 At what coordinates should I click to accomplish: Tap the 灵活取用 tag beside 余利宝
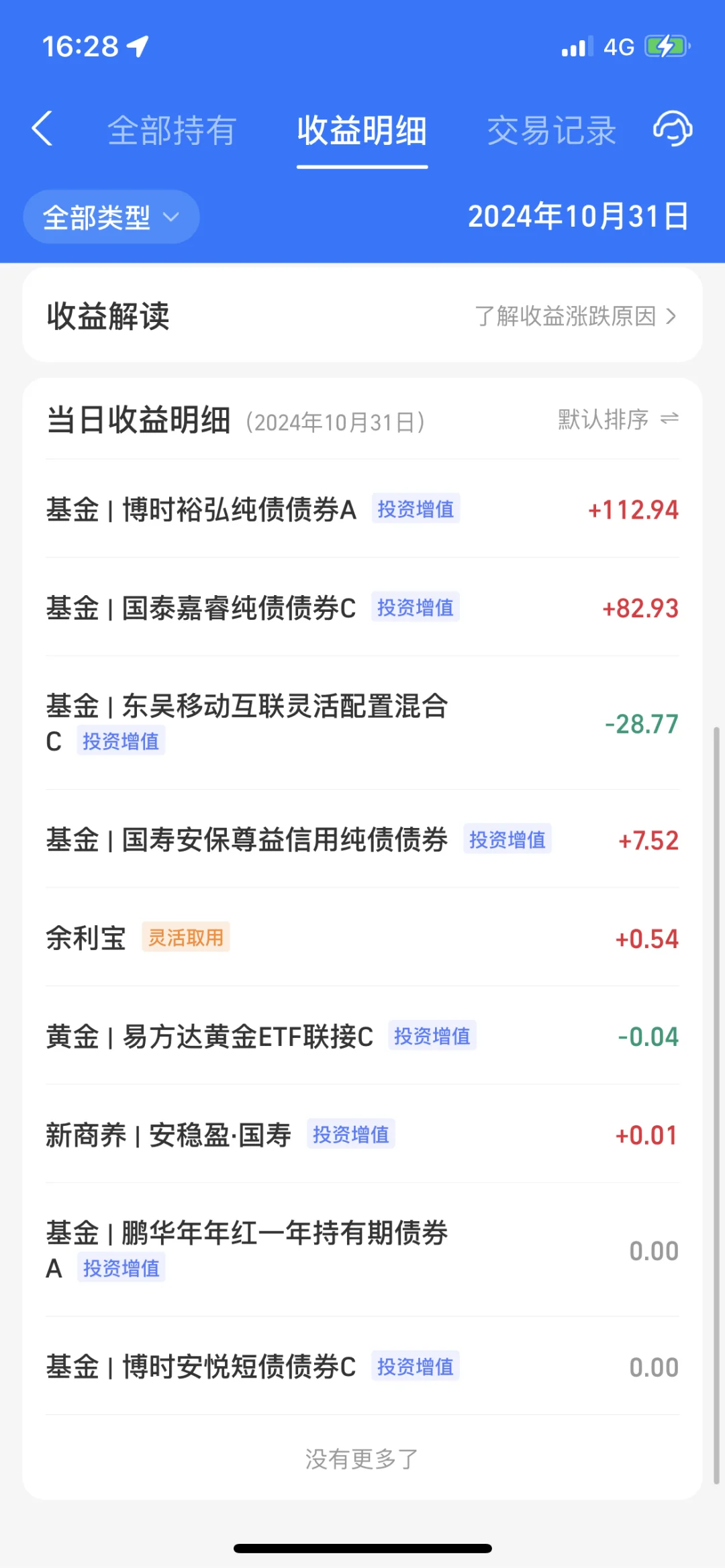click(x=186, y=937)
